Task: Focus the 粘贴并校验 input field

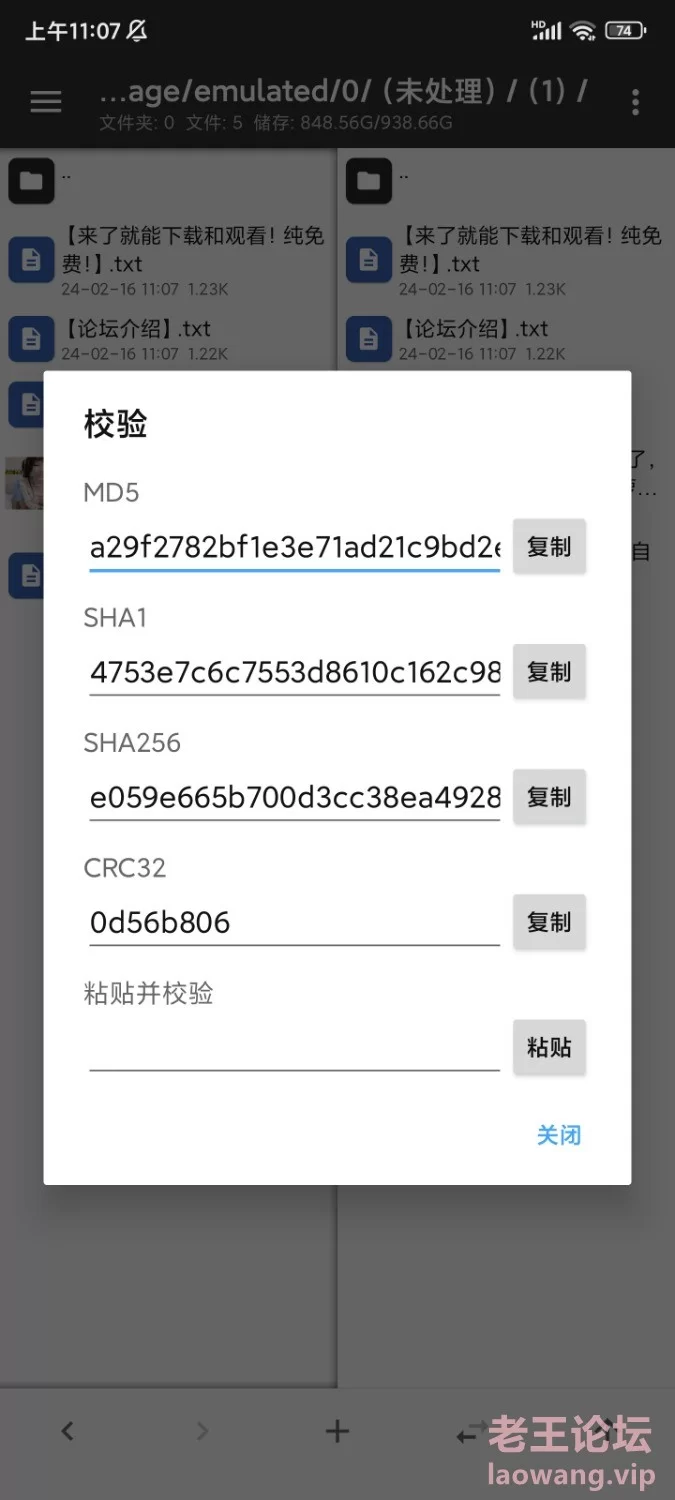Action: pos(294,1047)
